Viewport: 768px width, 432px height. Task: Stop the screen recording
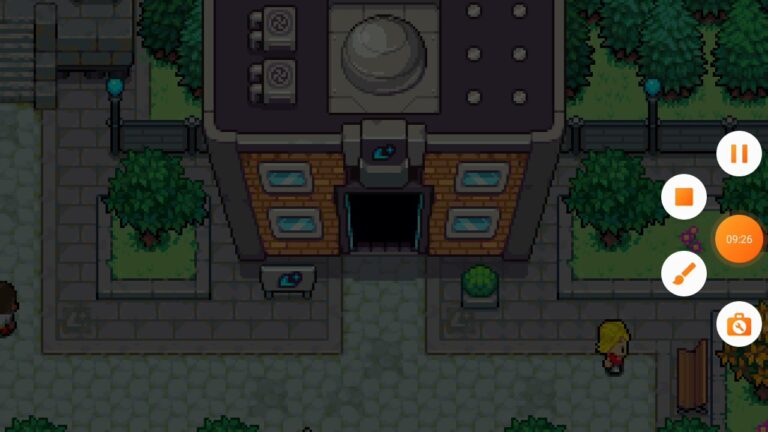[684, 197]
